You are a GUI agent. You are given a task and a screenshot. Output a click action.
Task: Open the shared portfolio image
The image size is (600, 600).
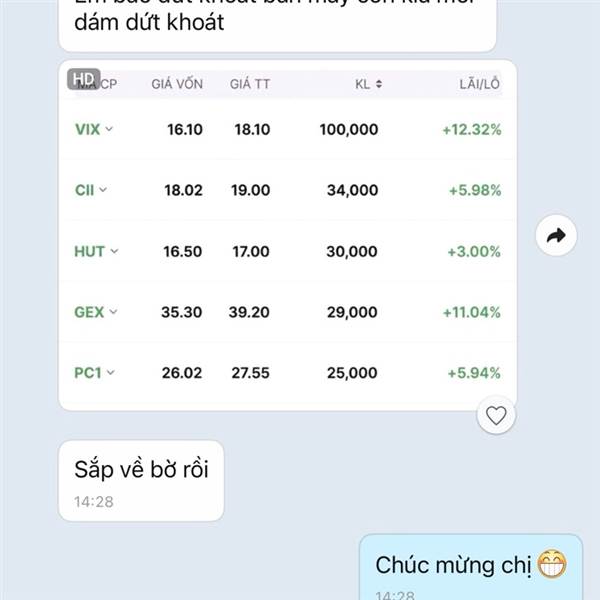click(287, 235)
